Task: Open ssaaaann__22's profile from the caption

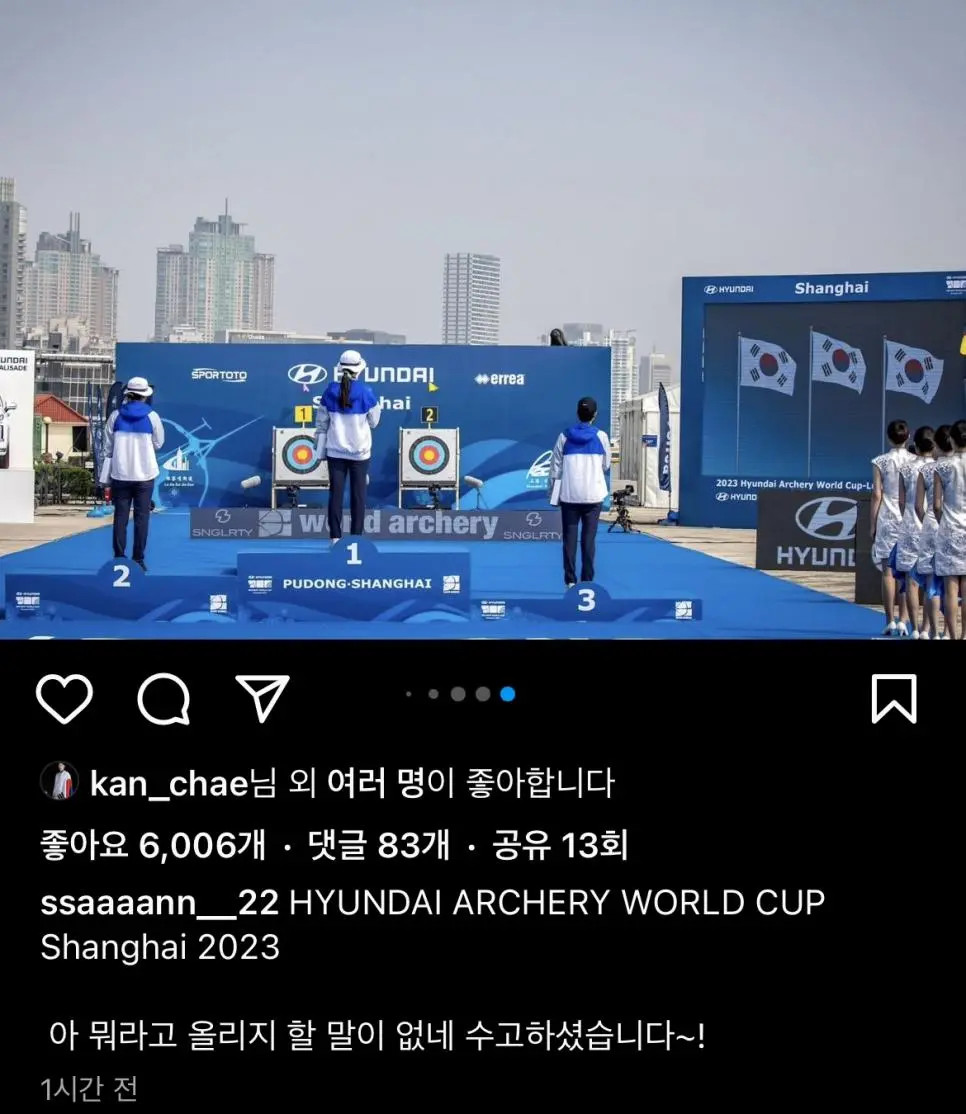Action: (159, 904)
